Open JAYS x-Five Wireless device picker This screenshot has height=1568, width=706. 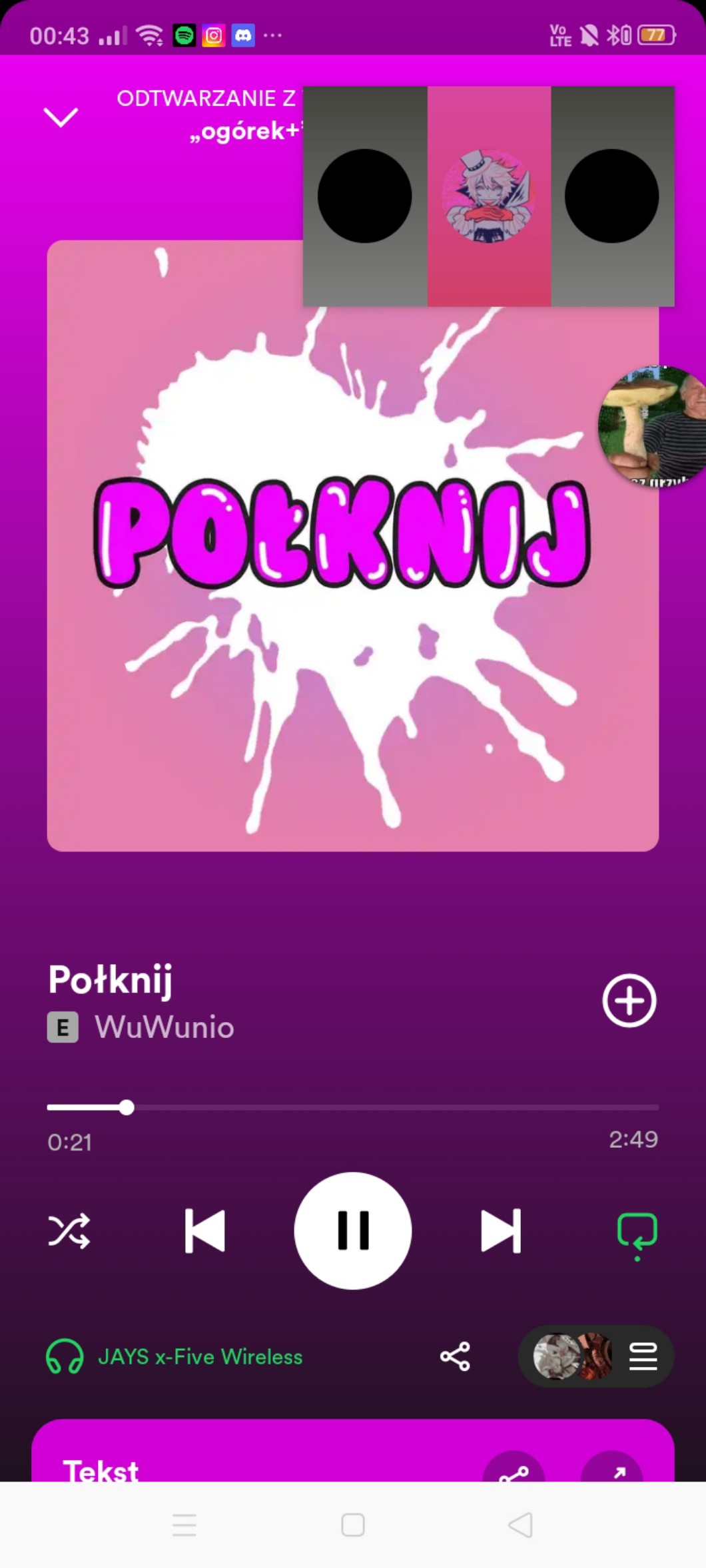pyautogui.click(x=175, y=1357)
